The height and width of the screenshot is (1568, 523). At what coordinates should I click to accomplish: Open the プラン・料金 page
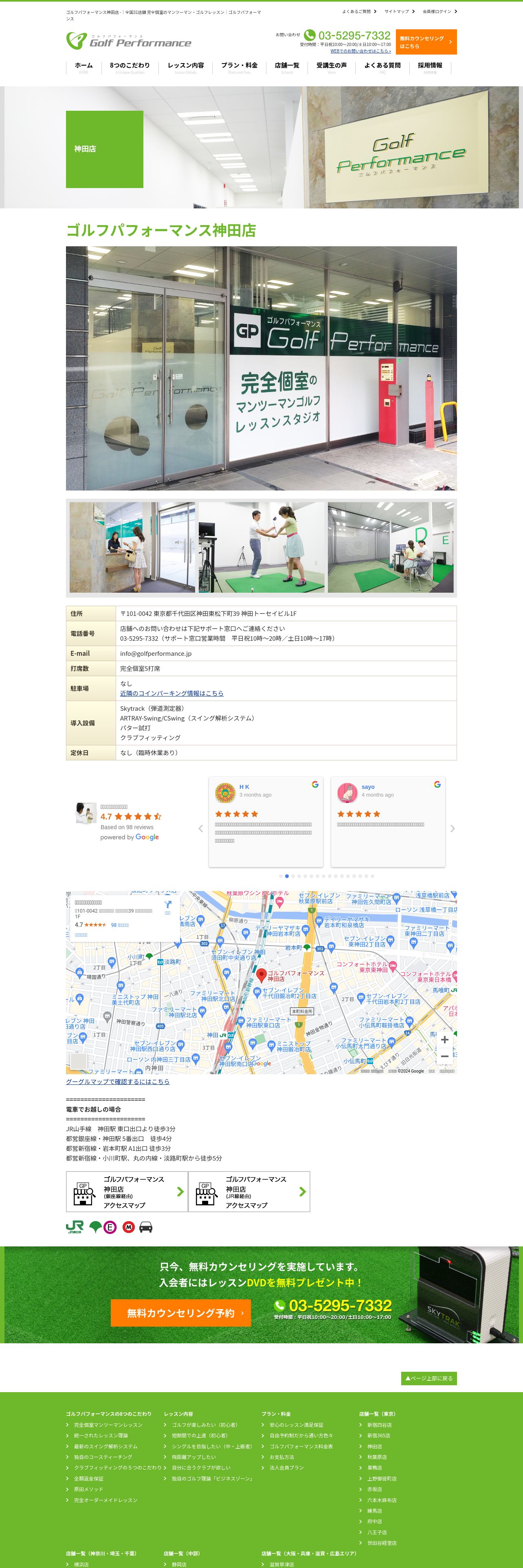tap(239, 66)
